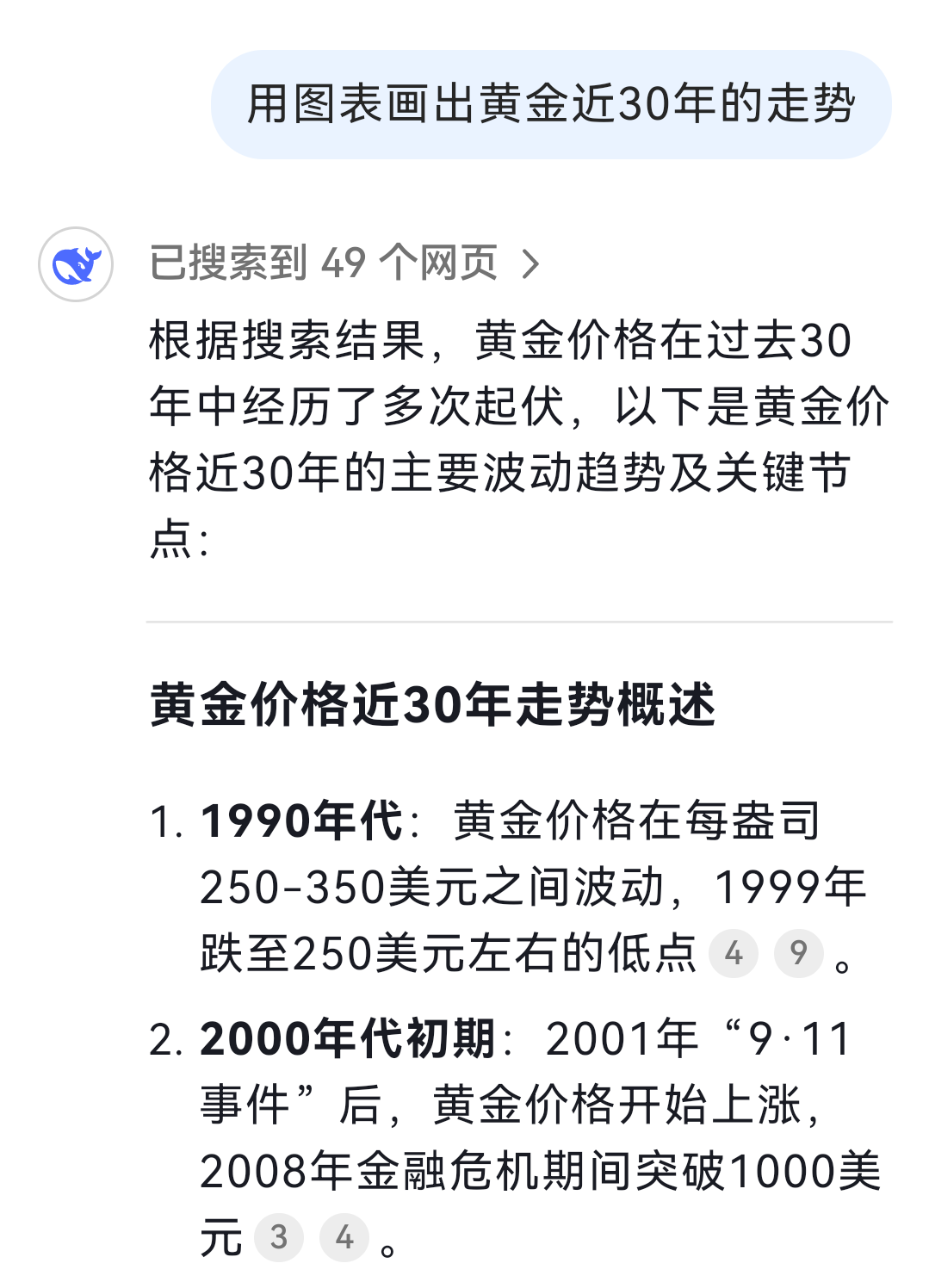Viewport: 929px width, 1288px height.
Task: Click citation badge 4 after 1999 low point
Action: click(733, 954)
